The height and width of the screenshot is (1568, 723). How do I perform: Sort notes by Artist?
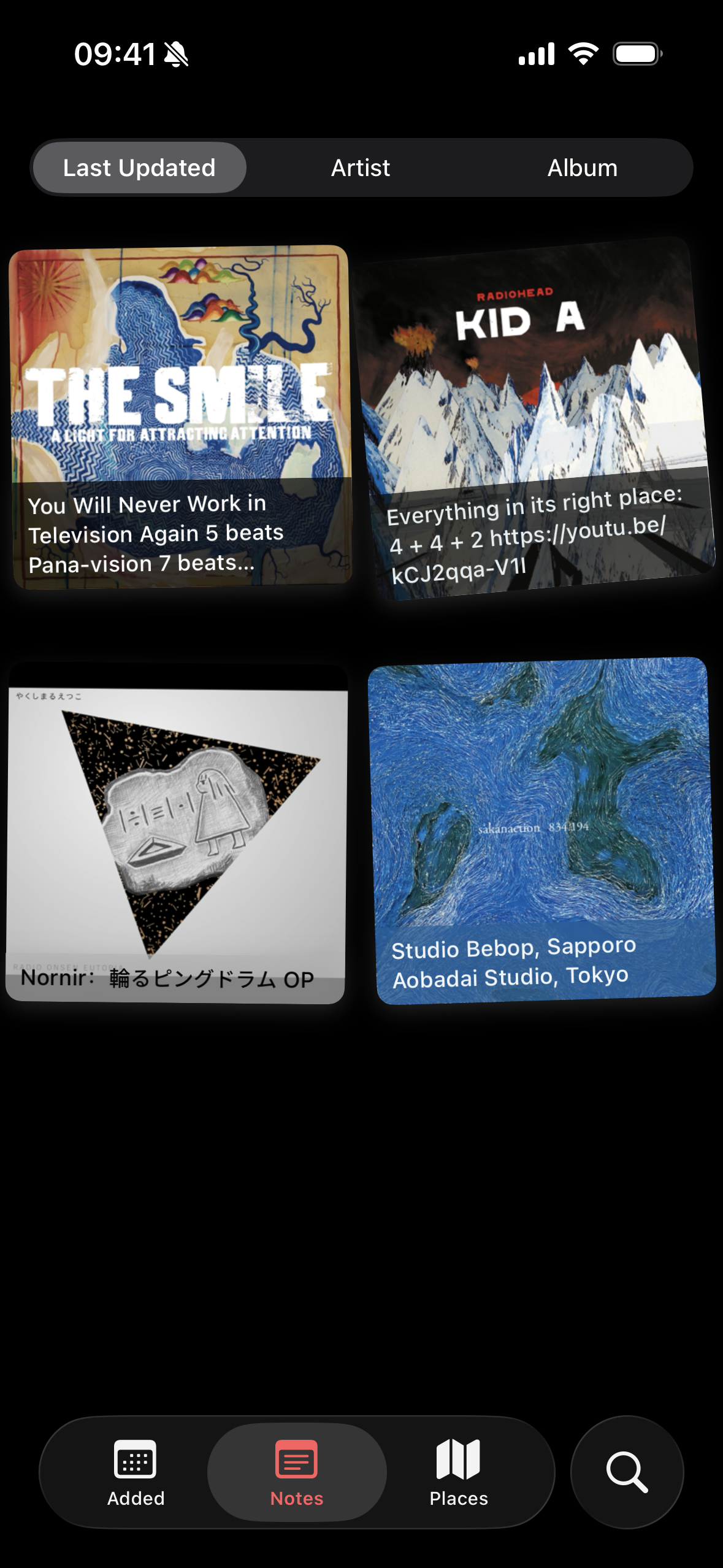coord(361,167)
